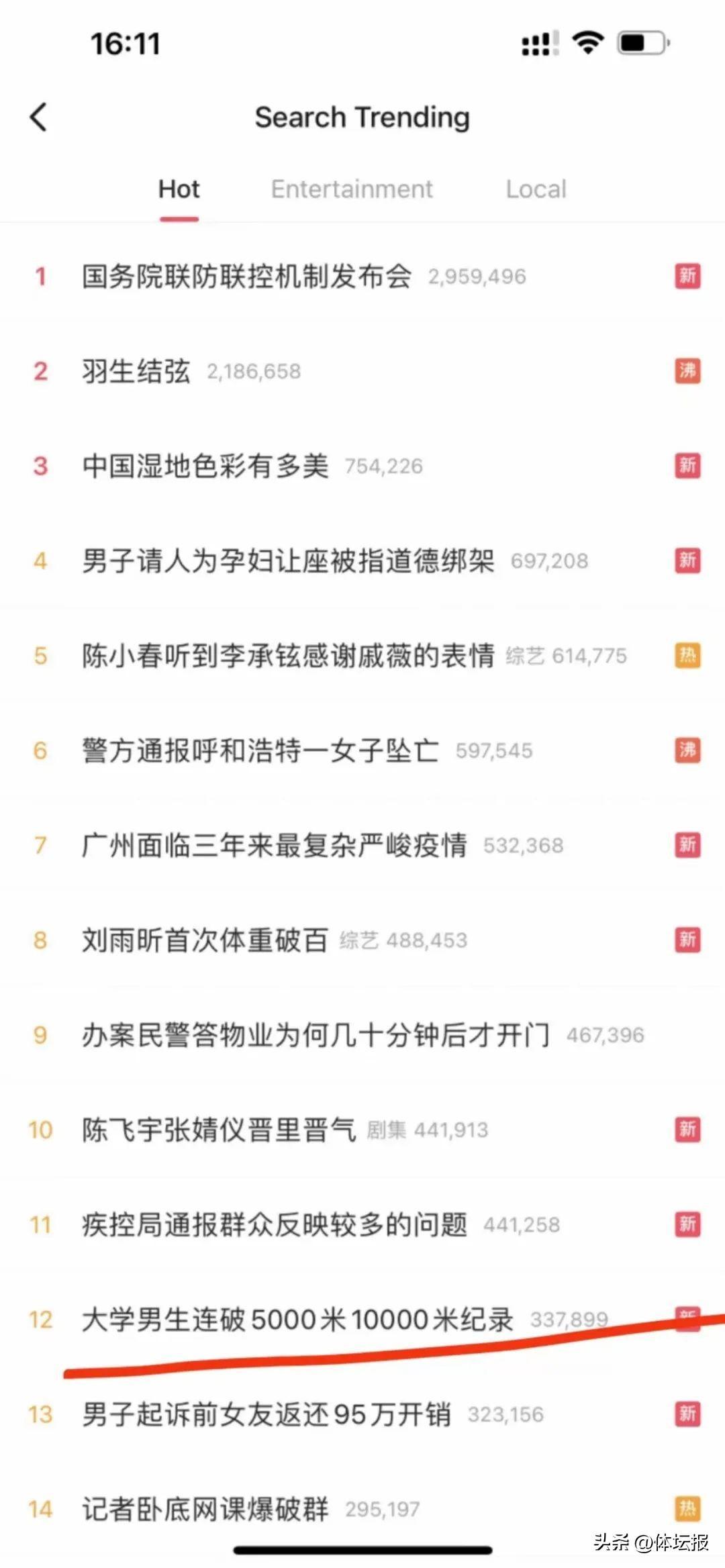The image size is (725, 1568).
Task: View topic 陈飞宇张婧仪晋里晋气
Action: [x=219, y=1130]
